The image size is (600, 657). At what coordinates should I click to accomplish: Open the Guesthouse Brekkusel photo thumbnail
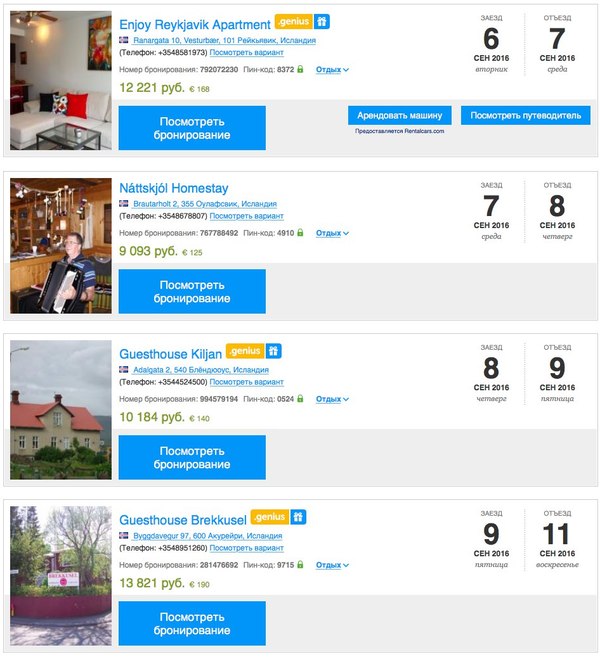click(x=61, y=575)
